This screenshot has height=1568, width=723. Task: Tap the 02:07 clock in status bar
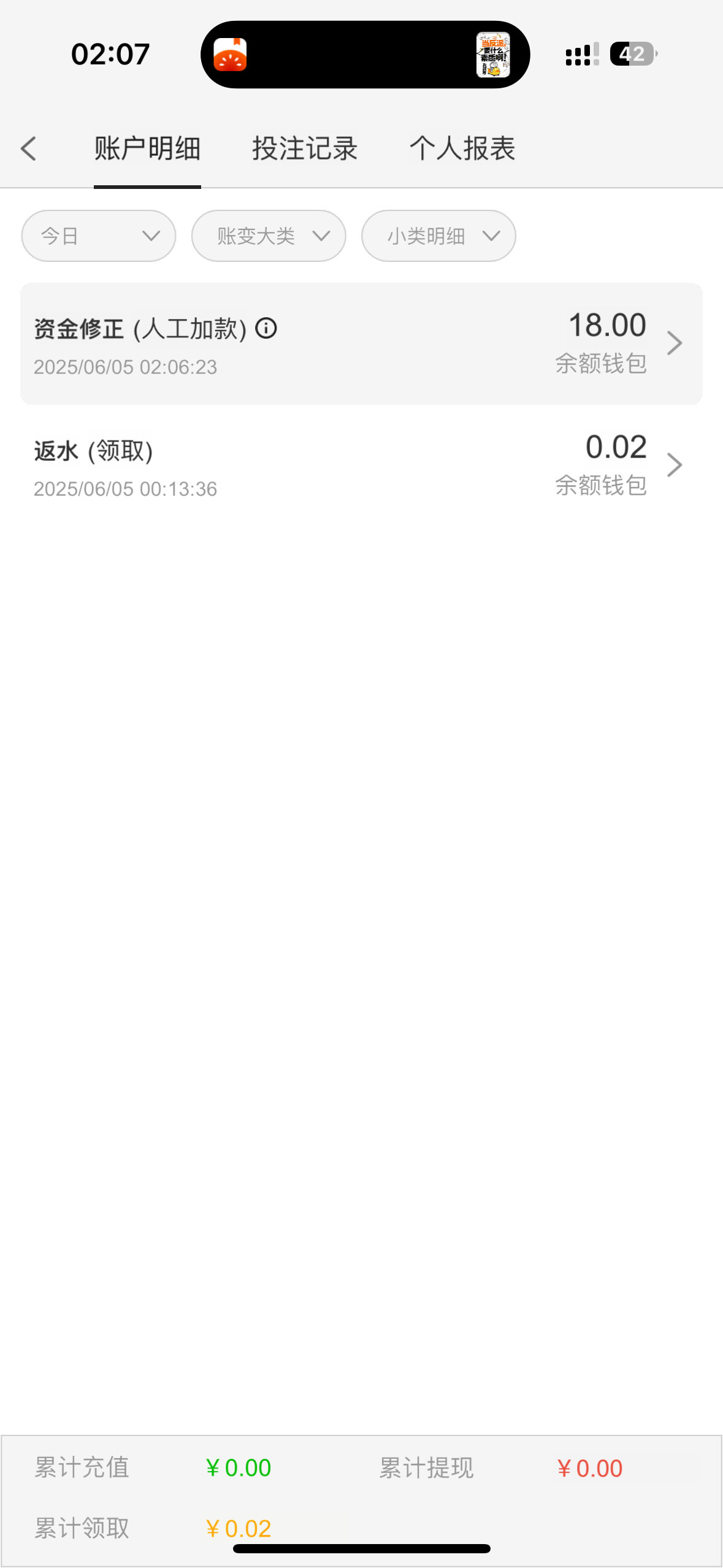(110, 55)
